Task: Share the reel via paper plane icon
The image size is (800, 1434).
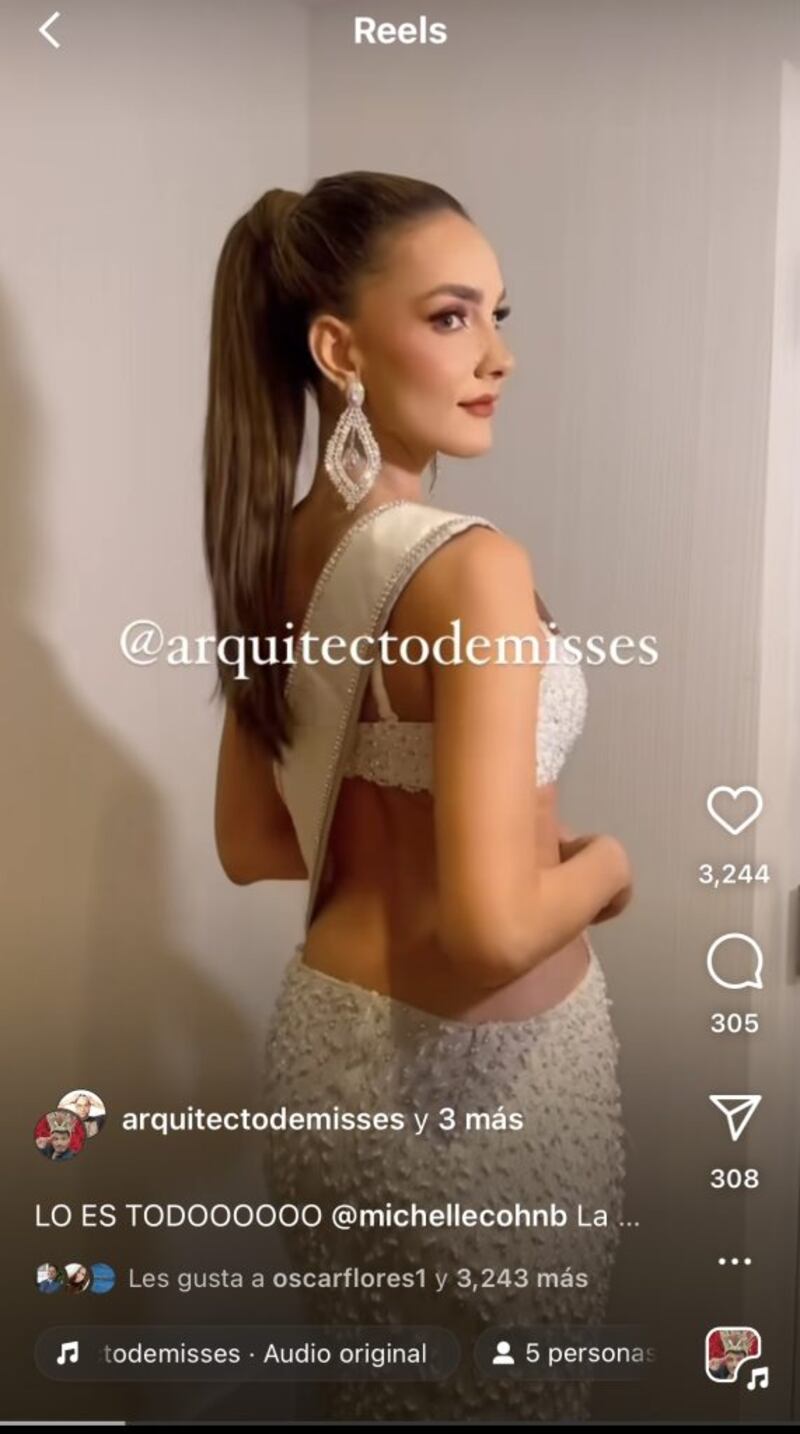Action: (x=734, y=1118)
